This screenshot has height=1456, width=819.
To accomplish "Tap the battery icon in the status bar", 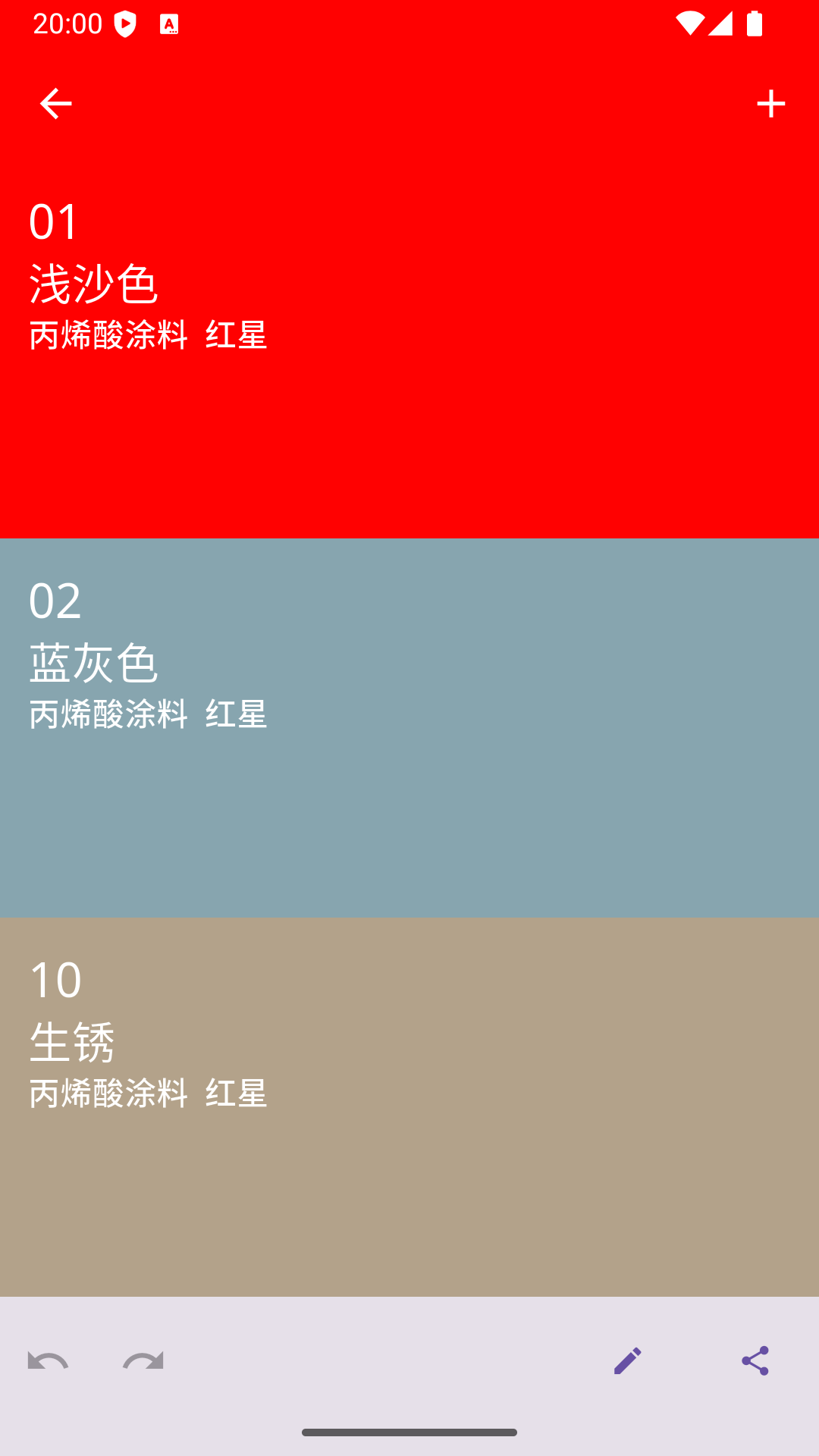I will click(755, 24).
